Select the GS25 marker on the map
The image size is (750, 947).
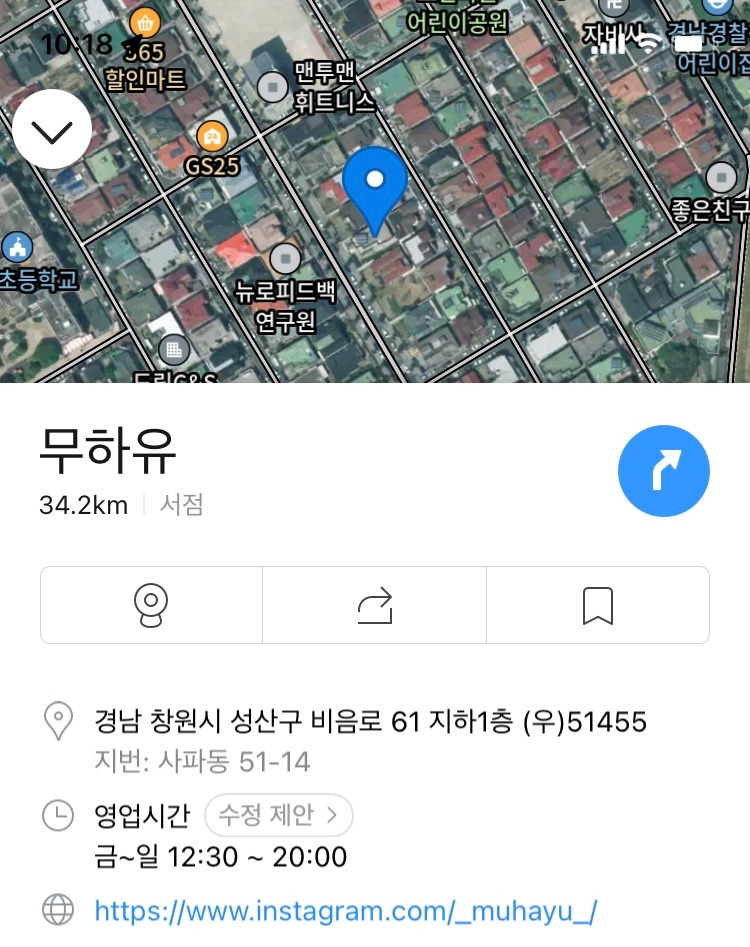point(211,137)
